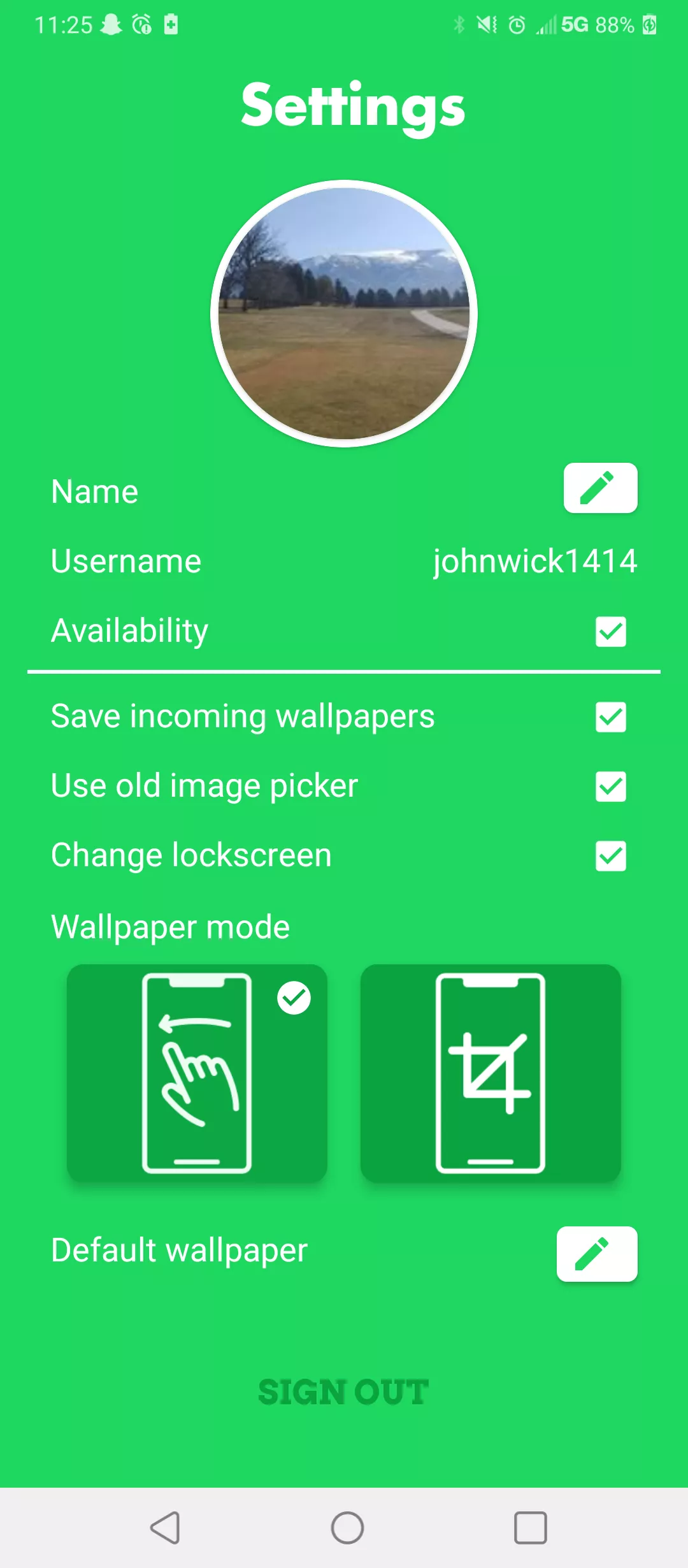Viewport: 688px width, 1568px height.
Task: Tap the Name row label
Action: pos(94,491)
